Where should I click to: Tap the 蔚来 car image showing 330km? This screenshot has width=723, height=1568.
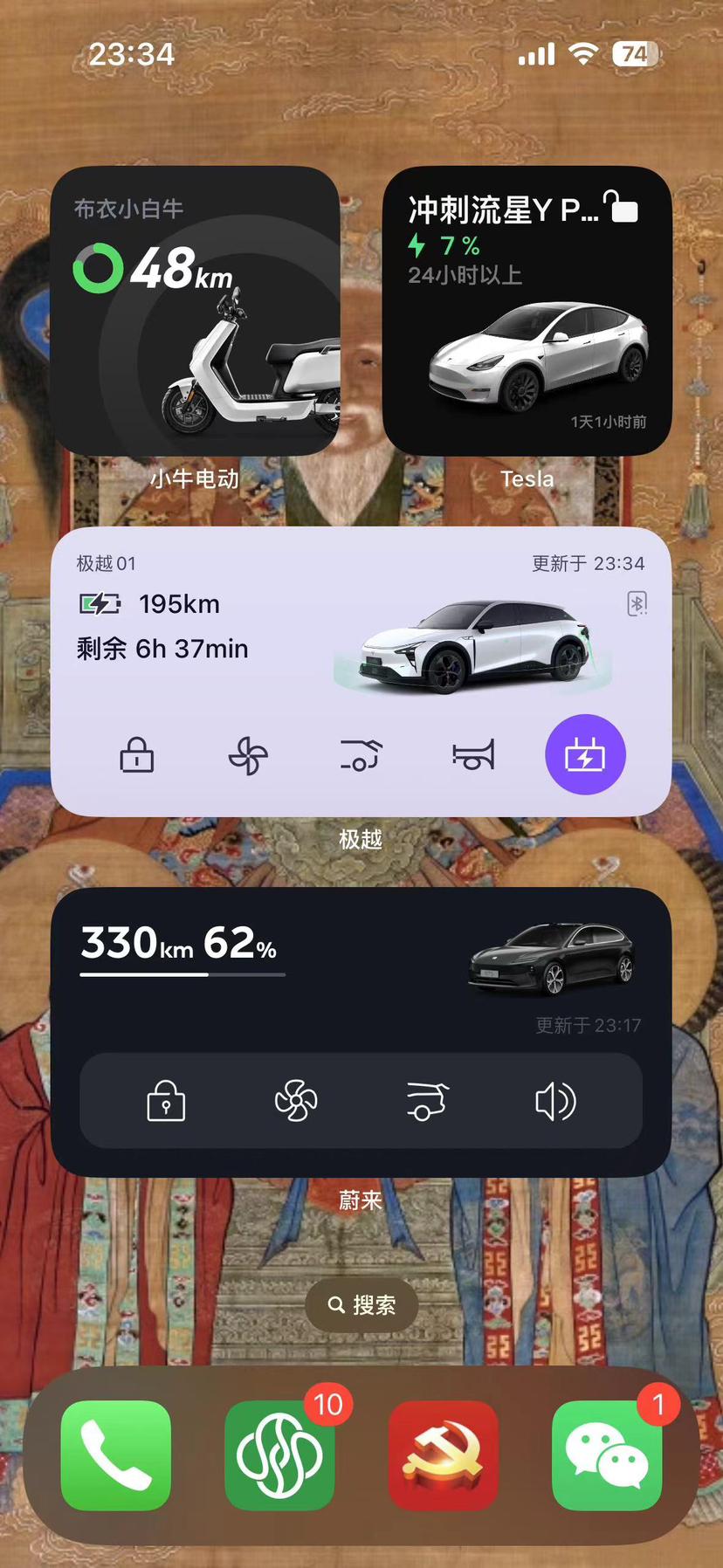pos(552,960)
